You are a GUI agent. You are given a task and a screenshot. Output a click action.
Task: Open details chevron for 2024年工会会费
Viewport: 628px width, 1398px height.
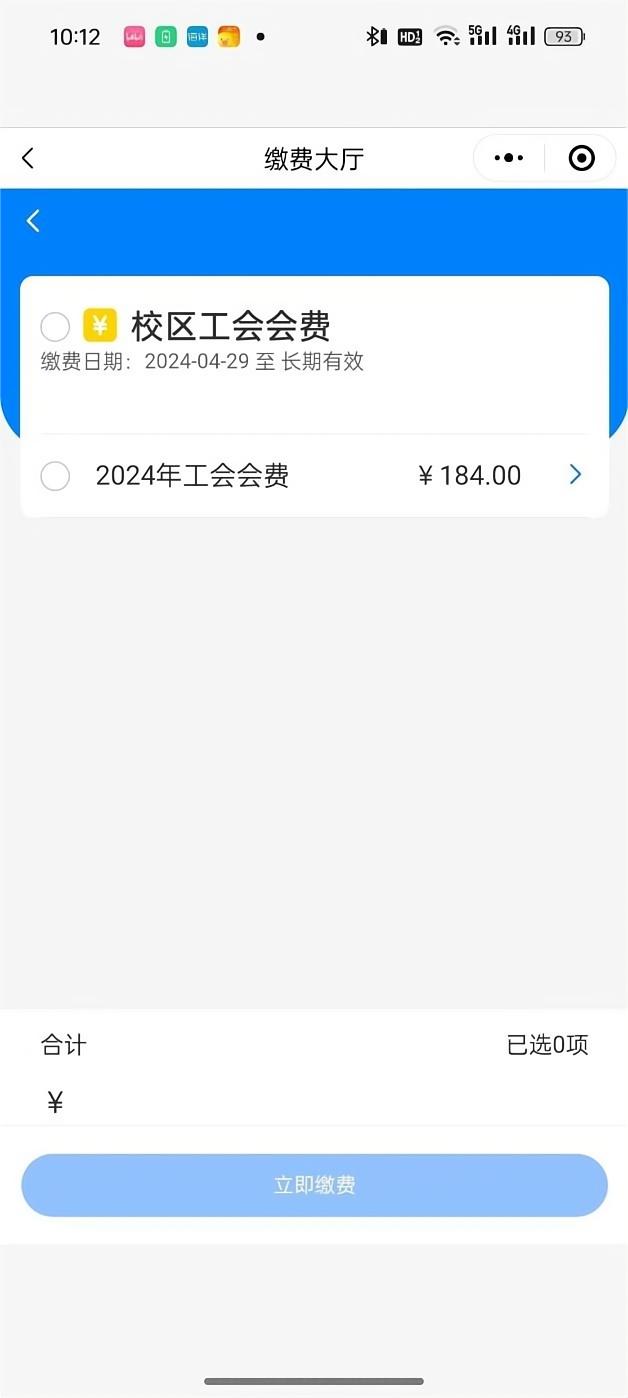[575, 475]
